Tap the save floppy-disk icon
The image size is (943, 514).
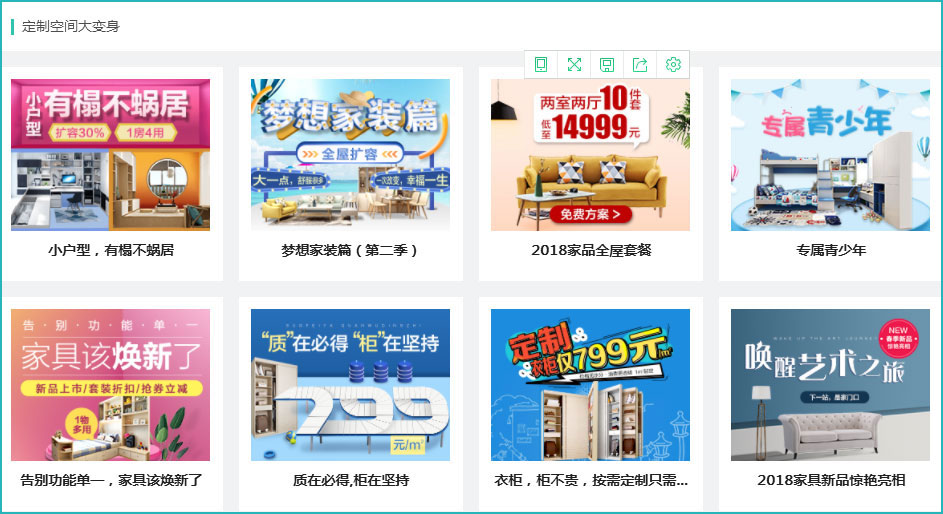tap(607, 64)
